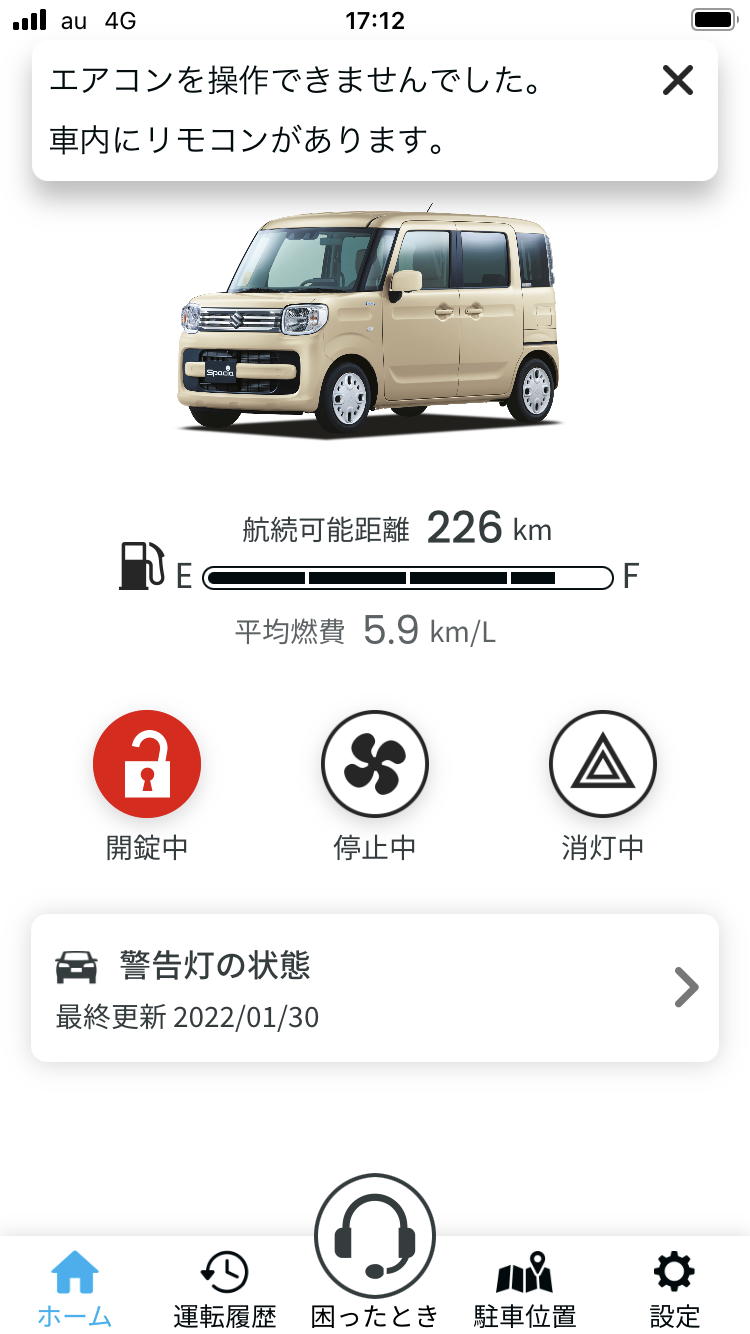This screenshot has width=750, height=1334.
Task: Switch to the ホーム tab
Action: coord(75,1287)
